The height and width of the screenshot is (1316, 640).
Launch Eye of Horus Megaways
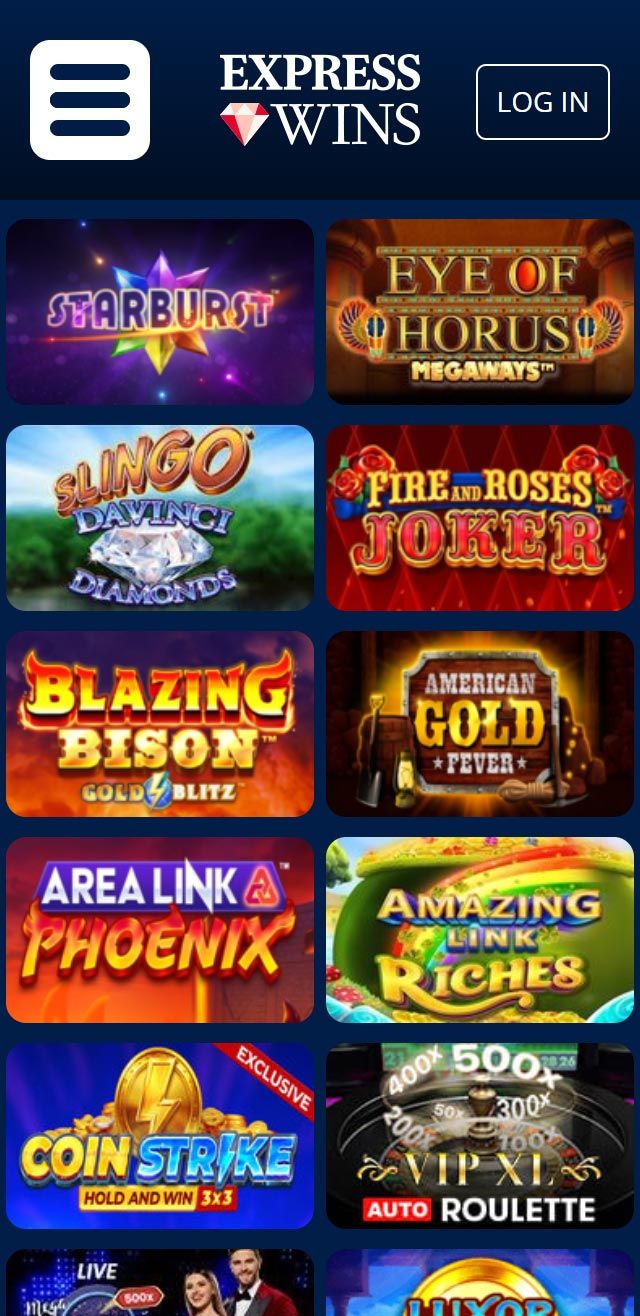[480, 312]
